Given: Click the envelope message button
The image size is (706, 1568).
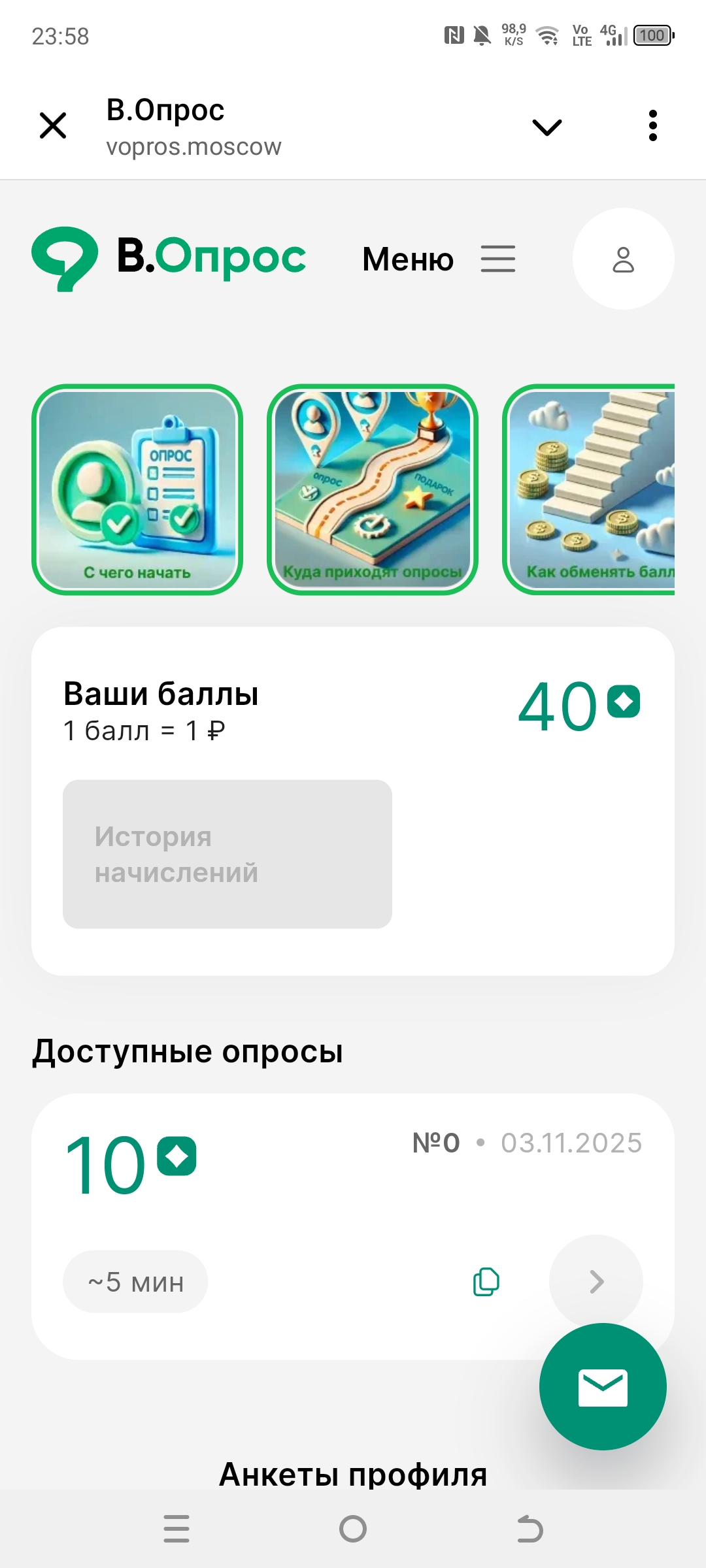Looking at the screenshot, I should [603, 1386].
